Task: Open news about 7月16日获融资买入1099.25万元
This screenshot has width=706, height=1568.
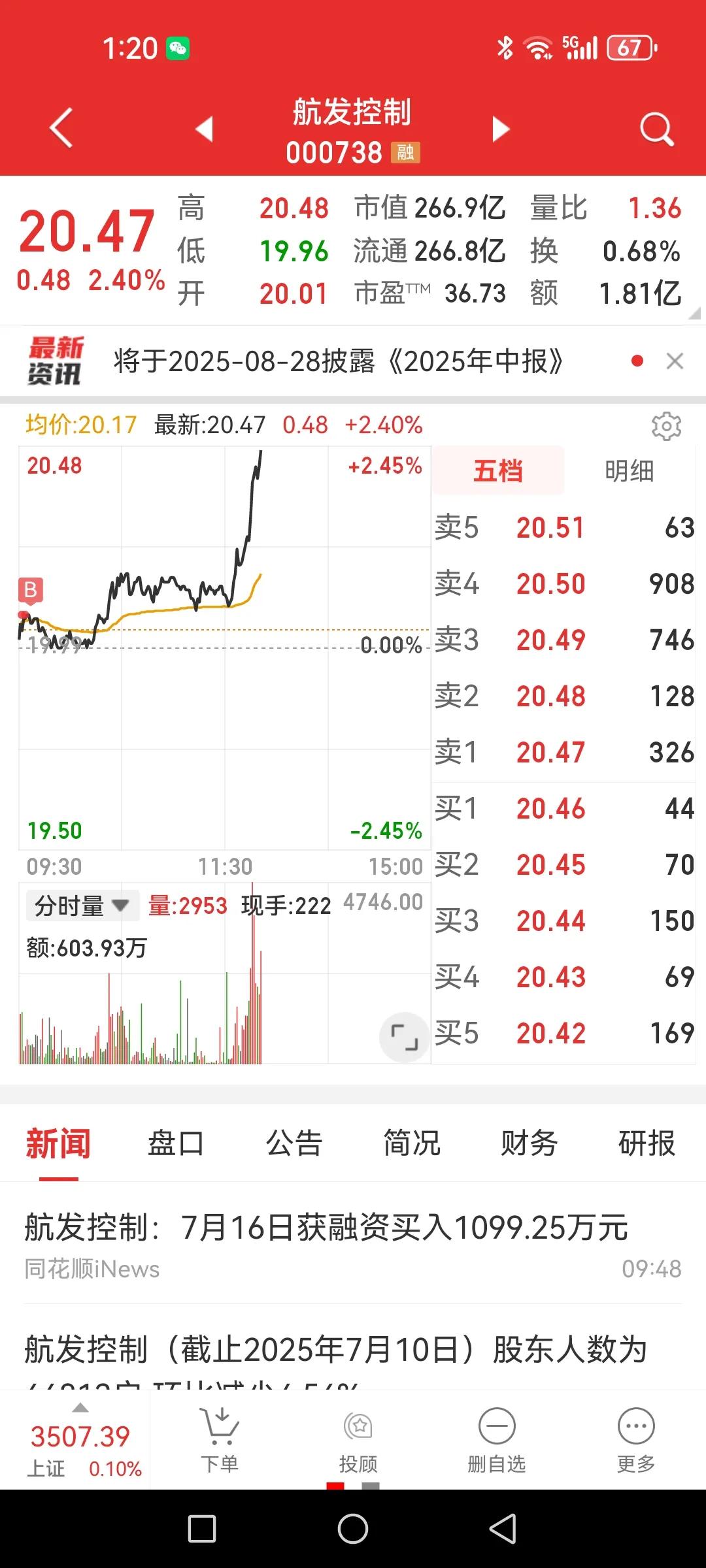Action: click(353, 1243)
